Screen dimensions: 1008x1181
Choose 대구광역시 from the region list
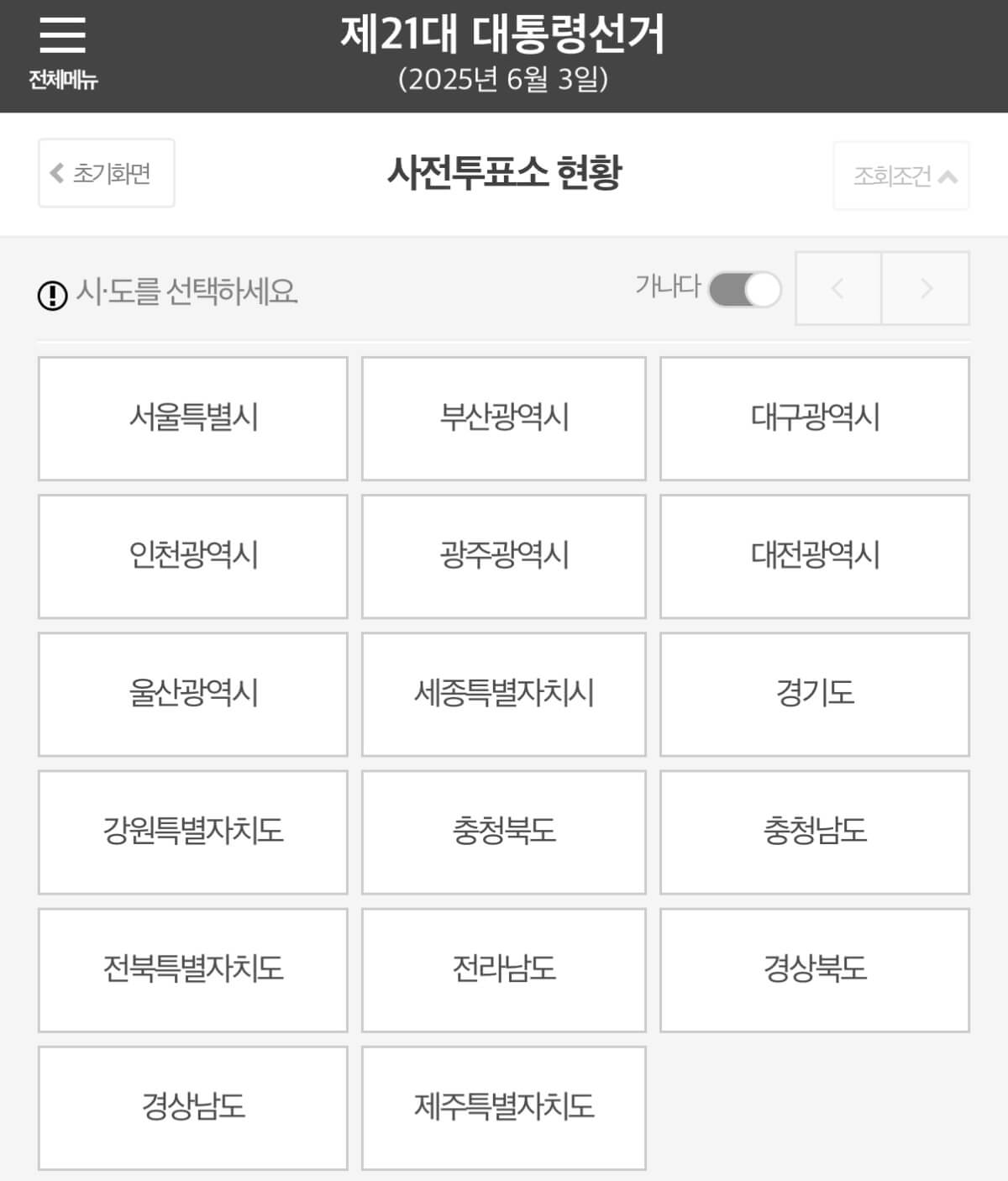pyautogui.click(x=814, y=419)
